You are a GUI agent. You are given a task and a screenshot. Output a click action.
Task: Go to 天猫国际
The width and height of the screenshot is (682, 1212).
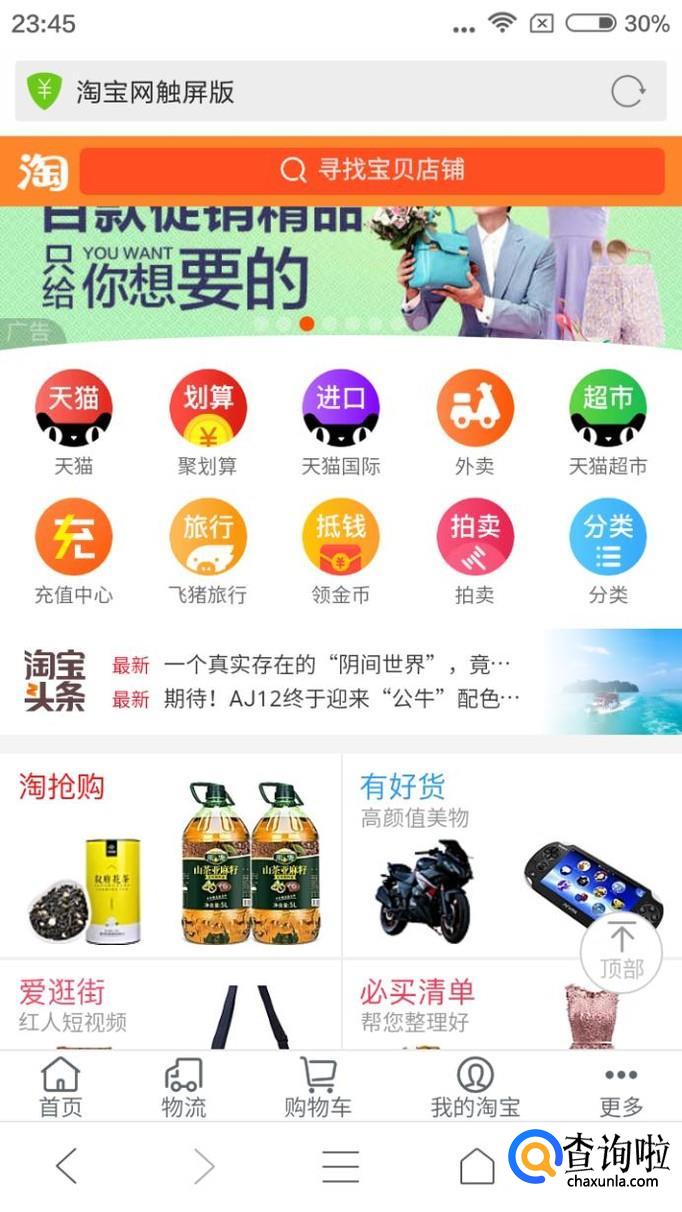coord(341,409)
